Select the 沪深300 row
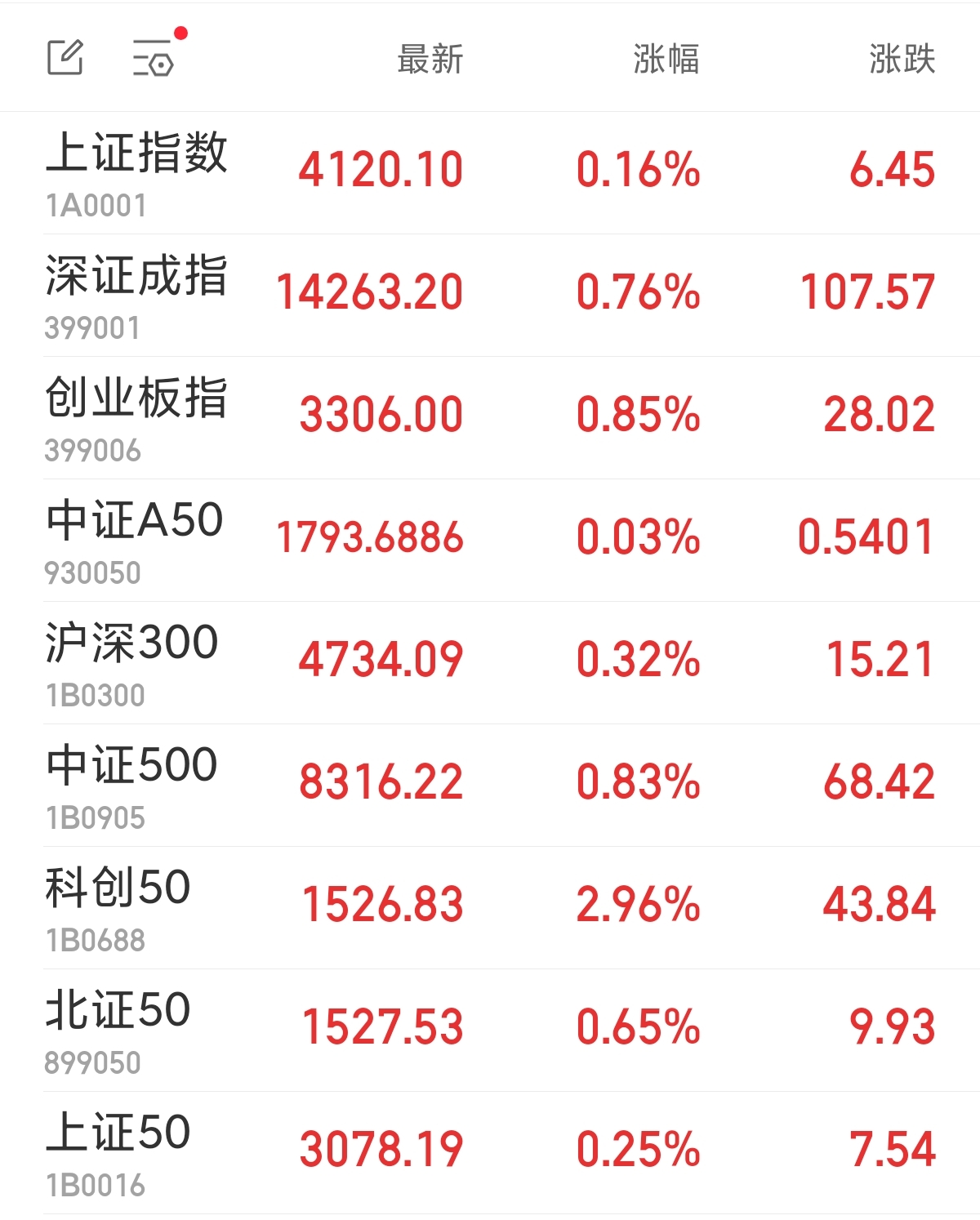980x1220 pixels. tap(132, 662)
